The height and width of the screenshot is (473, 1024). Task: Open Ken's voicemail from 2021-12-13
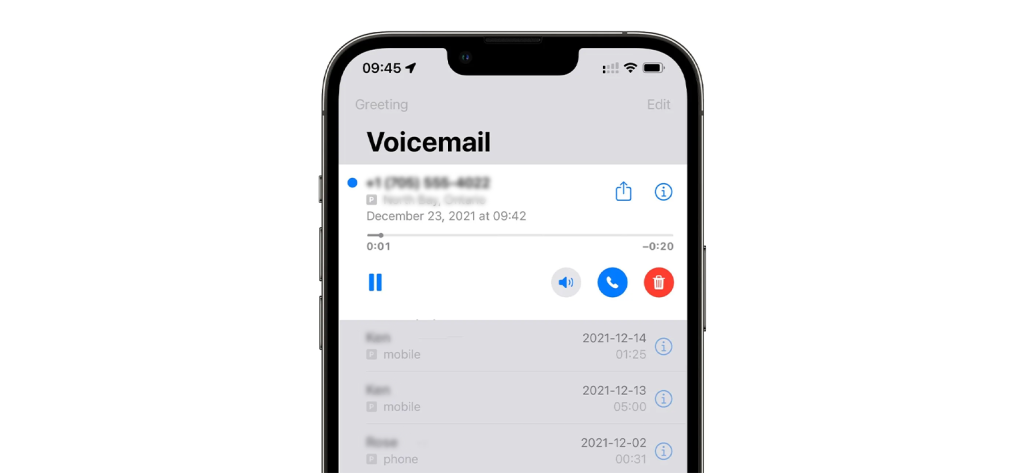click(x=480, y=398)
